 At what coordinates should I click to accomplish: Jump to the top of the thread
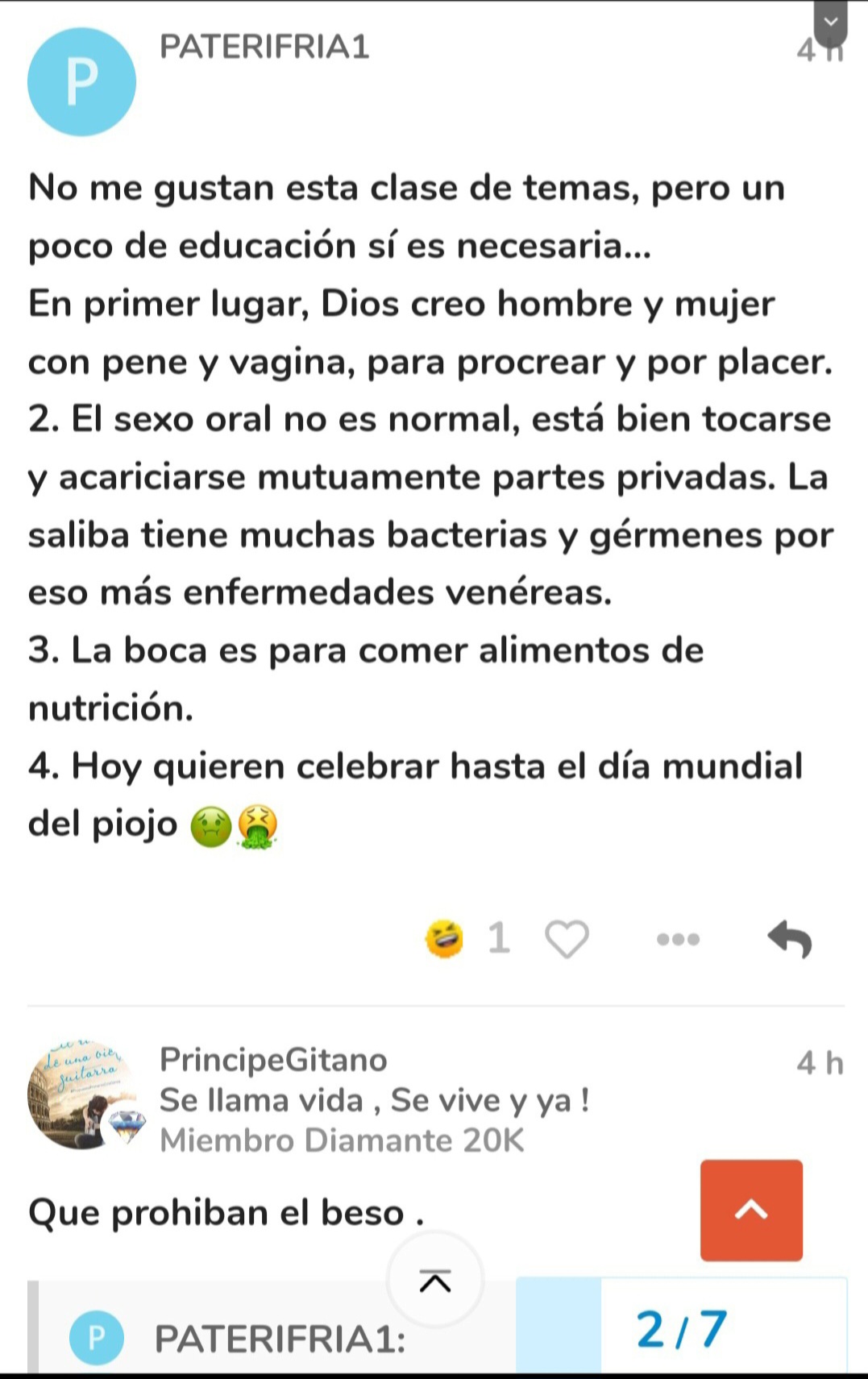point(435,1281)
